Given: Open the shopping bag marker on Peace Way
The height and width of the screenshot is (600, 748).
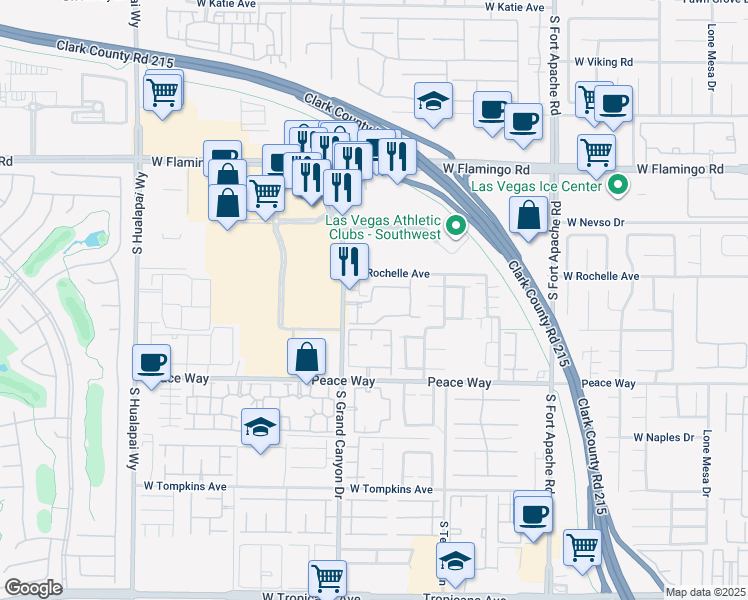Looking at the screenshot, I should click(x=306, y=357).
